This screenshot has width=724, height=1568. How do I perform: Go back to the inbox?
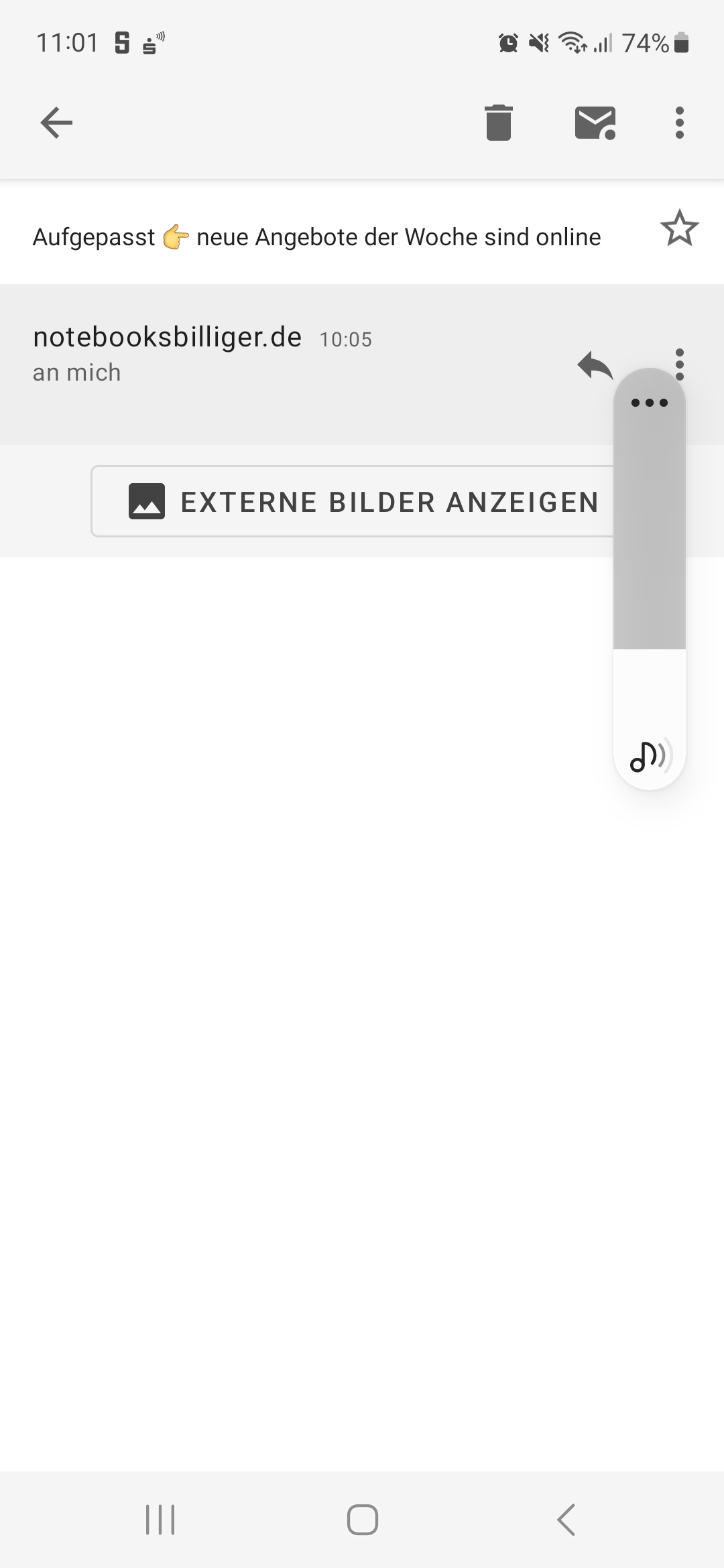pos(56,123)
